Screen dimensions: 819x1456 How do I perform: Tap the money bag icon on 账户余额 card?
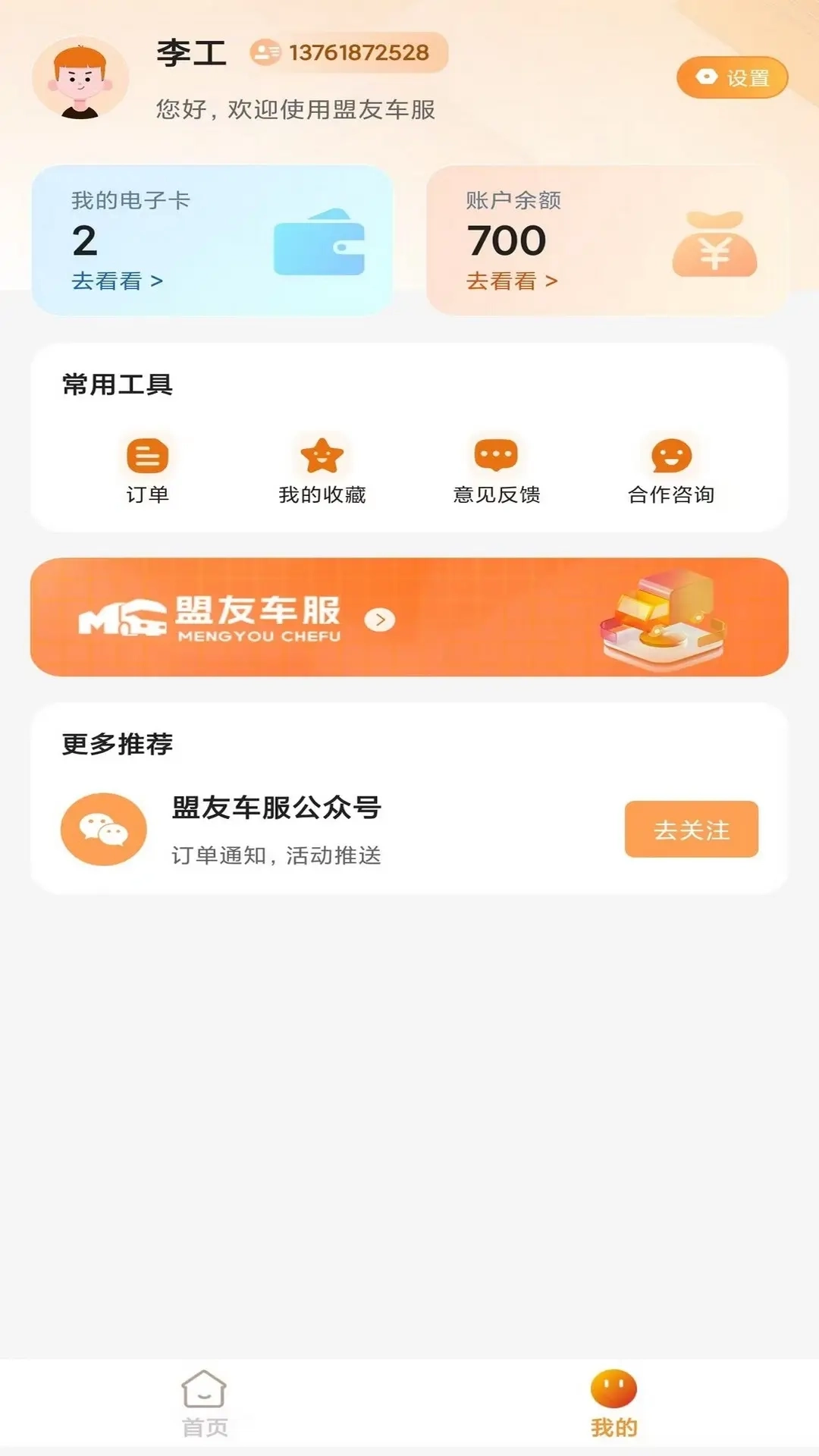coord(713,246)
